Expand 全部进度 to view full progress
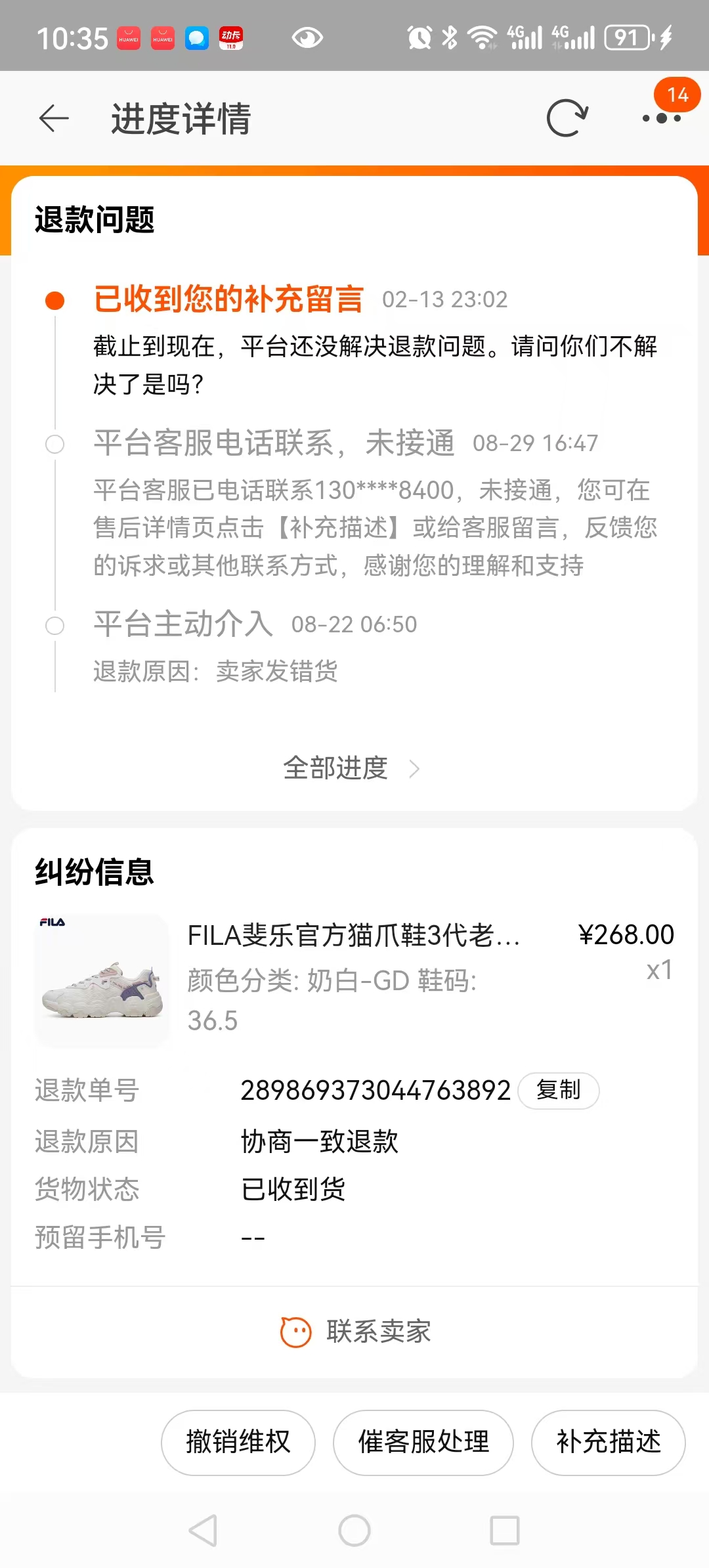Viewport: 709px width, 1568px height. point(335,768)
